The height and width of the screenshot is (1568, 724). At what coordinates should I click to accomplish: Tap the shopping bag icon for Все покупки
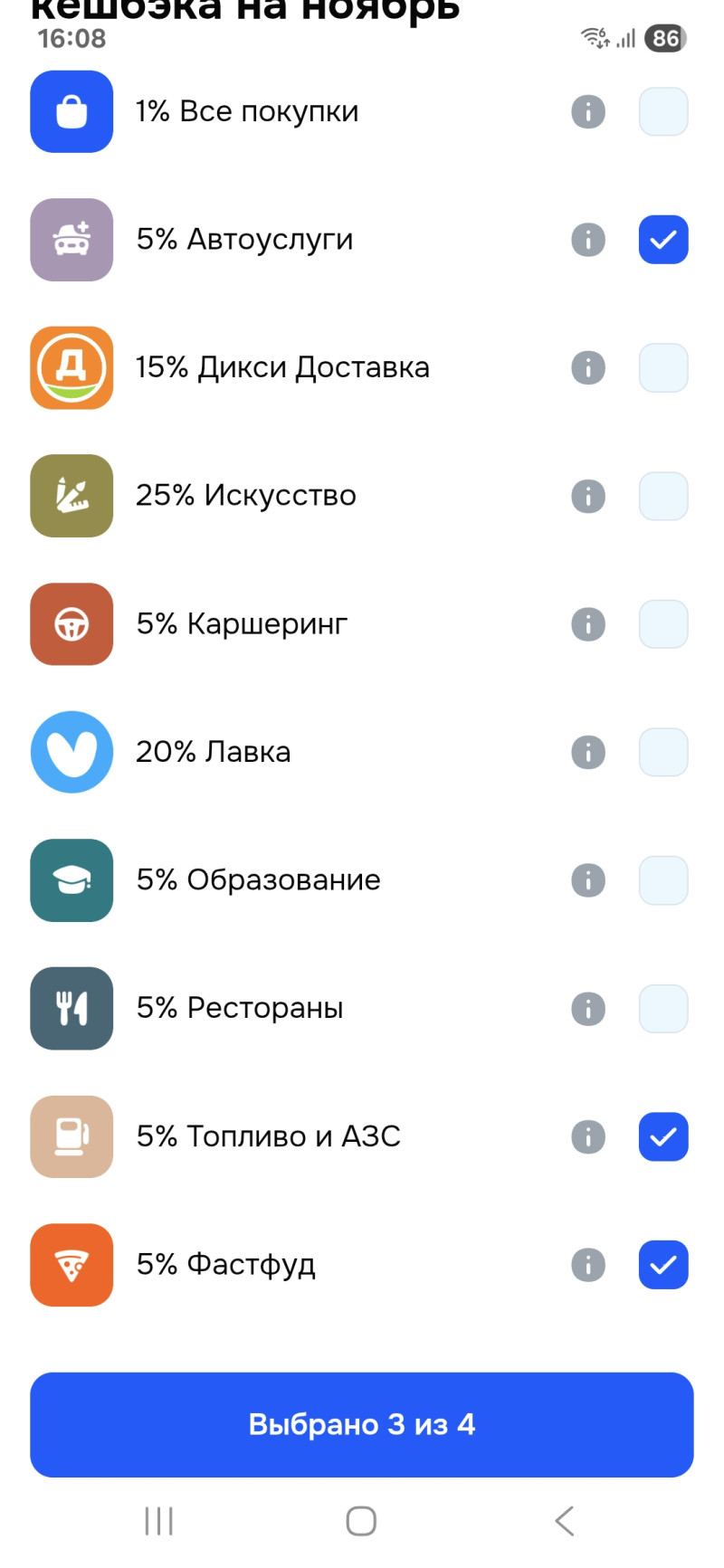(71, 111)
